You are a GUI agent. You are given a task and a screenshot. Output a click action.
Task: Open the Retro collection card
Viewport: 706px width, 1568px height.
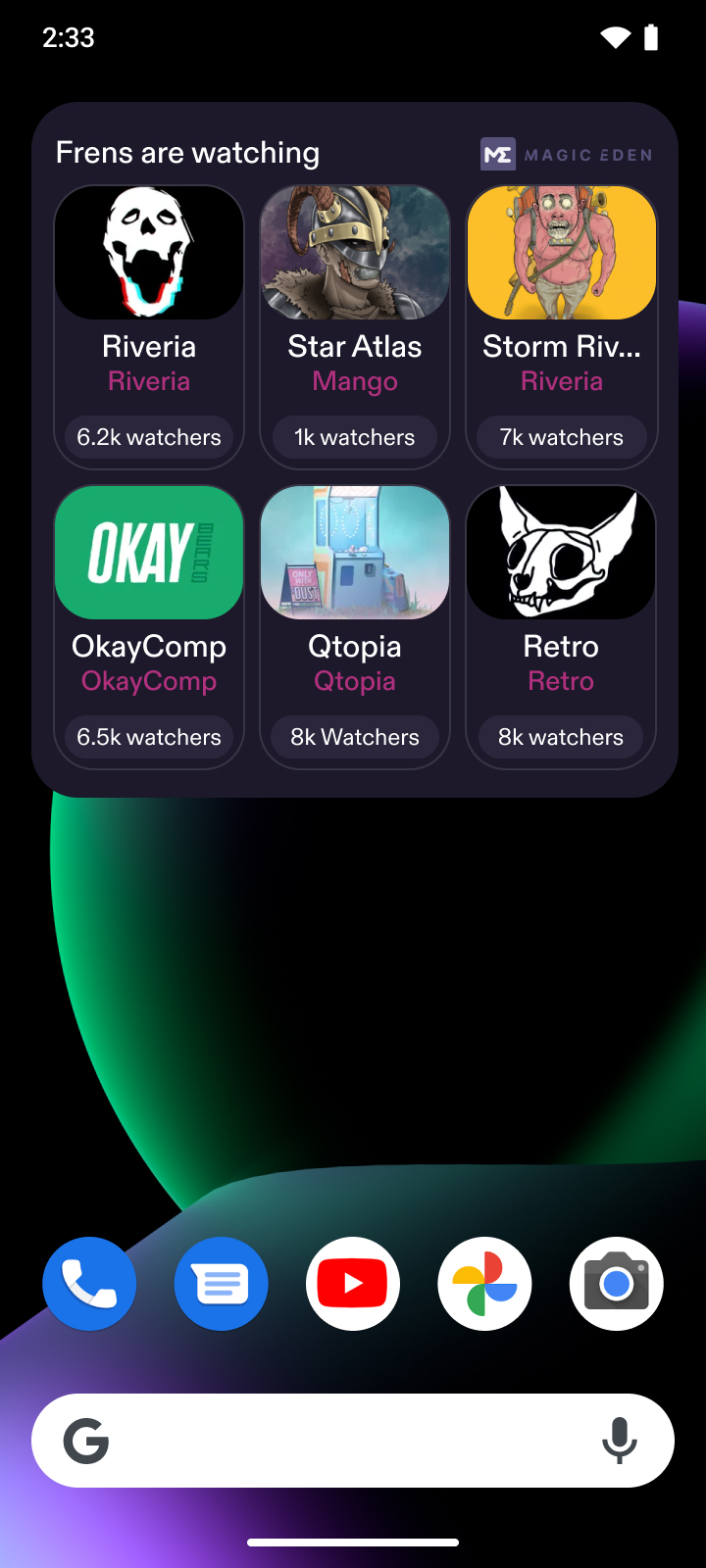[x=561, y=626]
